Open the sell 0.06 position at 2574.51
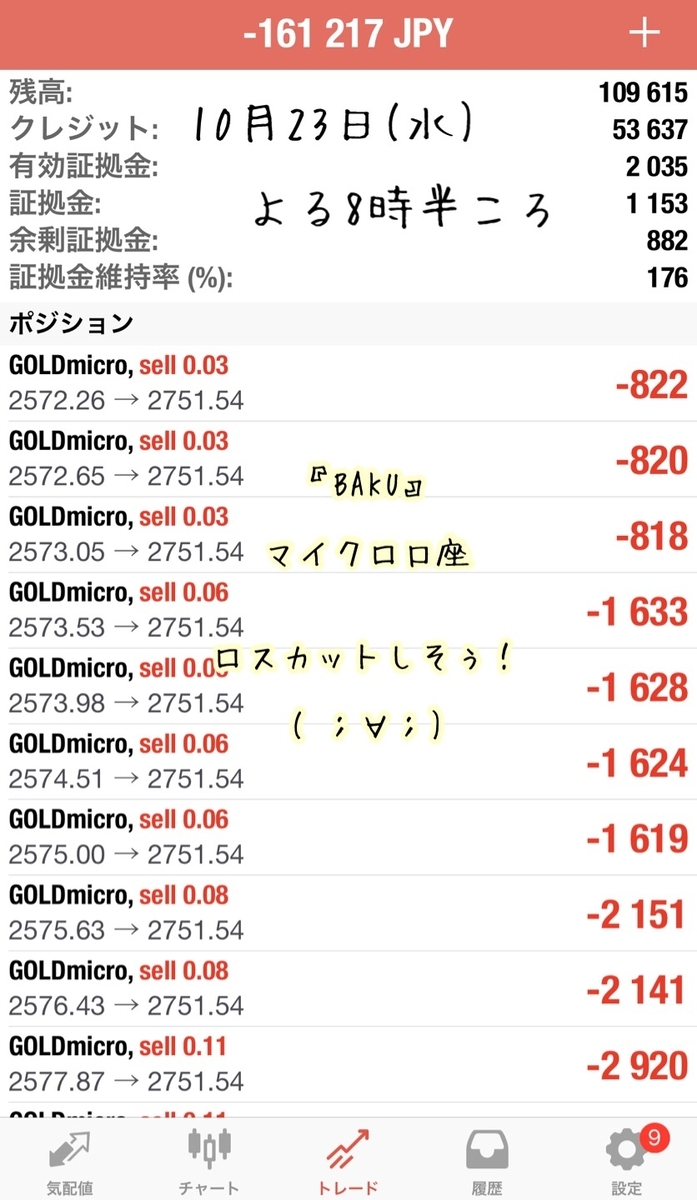 coord(348,762)
